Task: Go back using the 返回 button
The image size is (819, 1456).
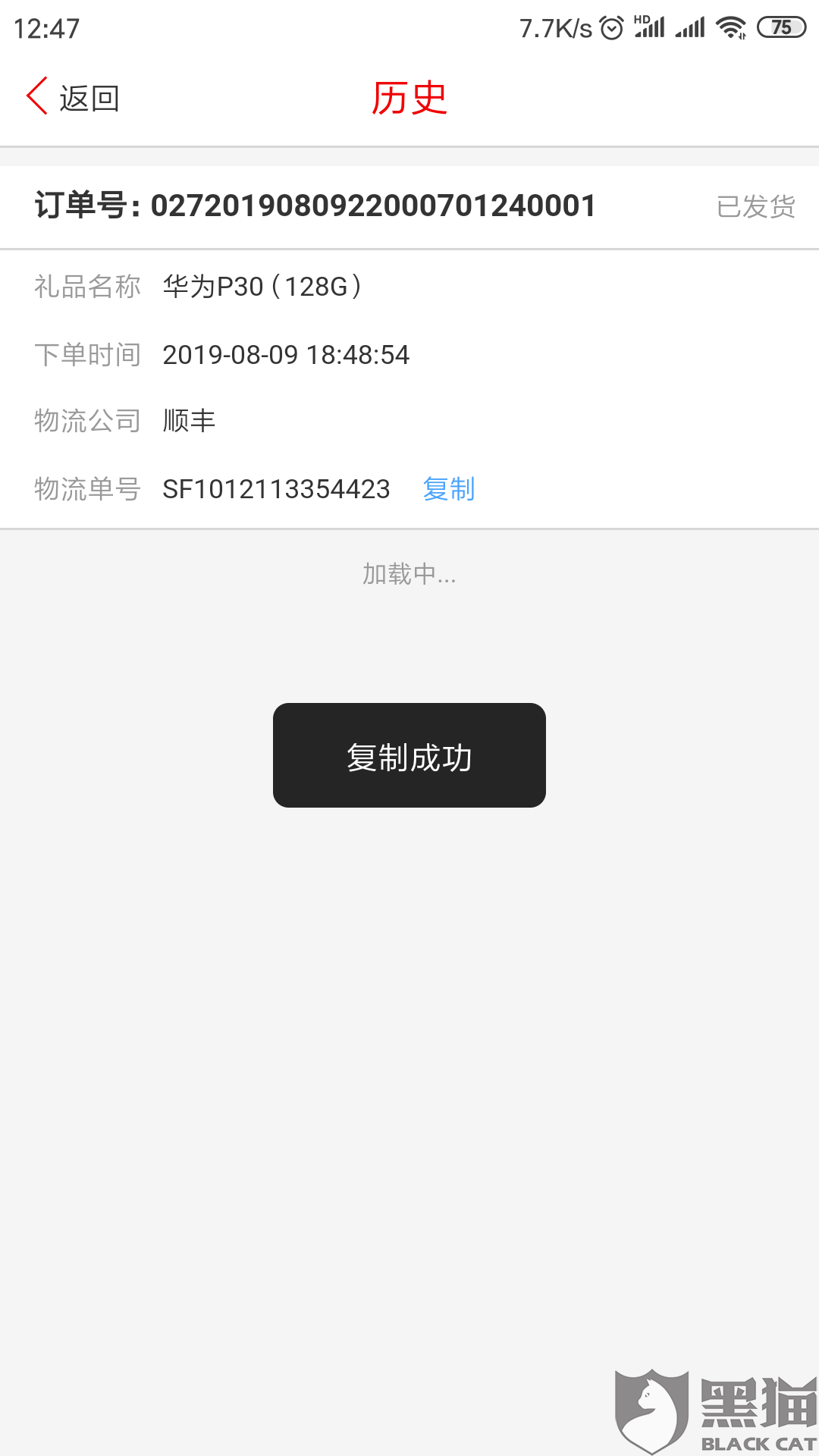Action: (x=74, y=98)
